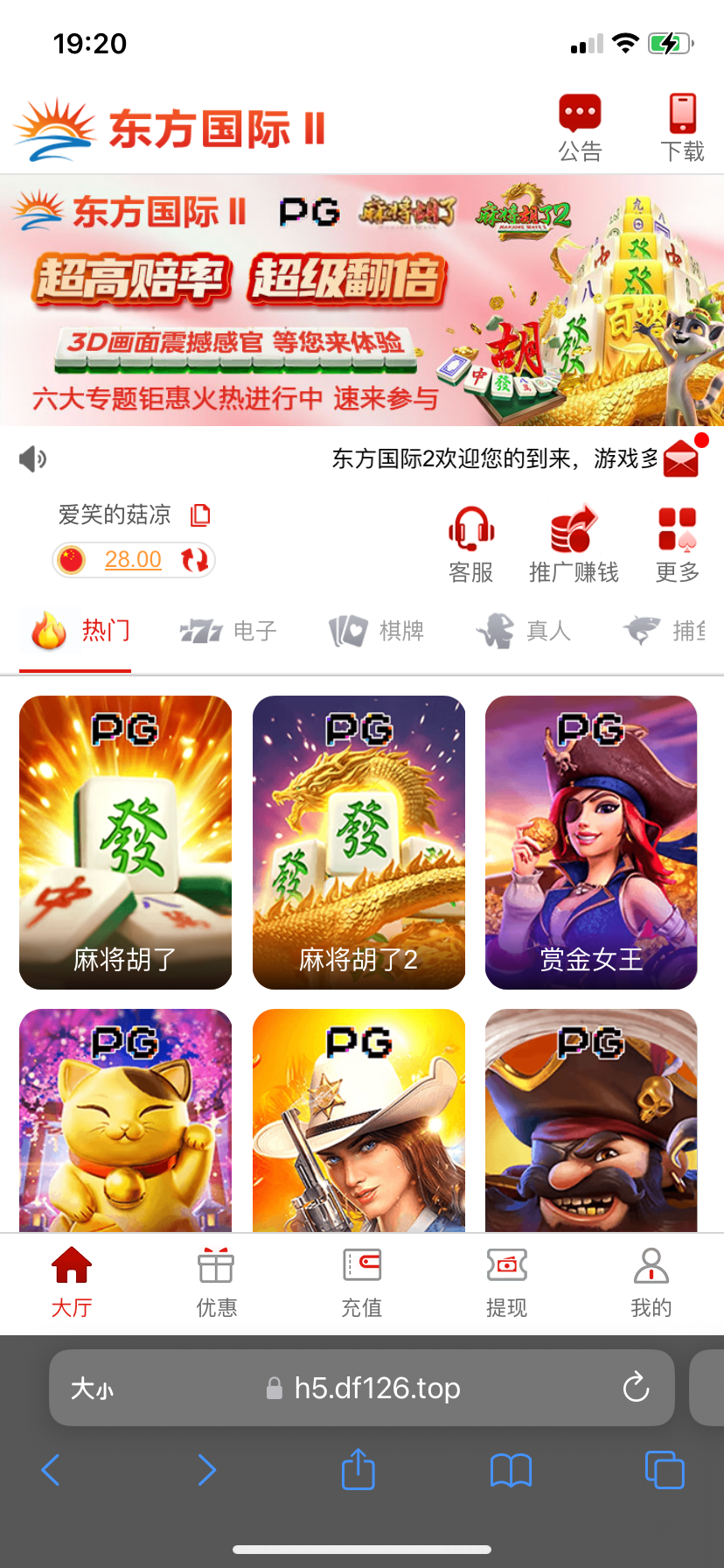Switch to the 真人 tab

click(523, 631)
